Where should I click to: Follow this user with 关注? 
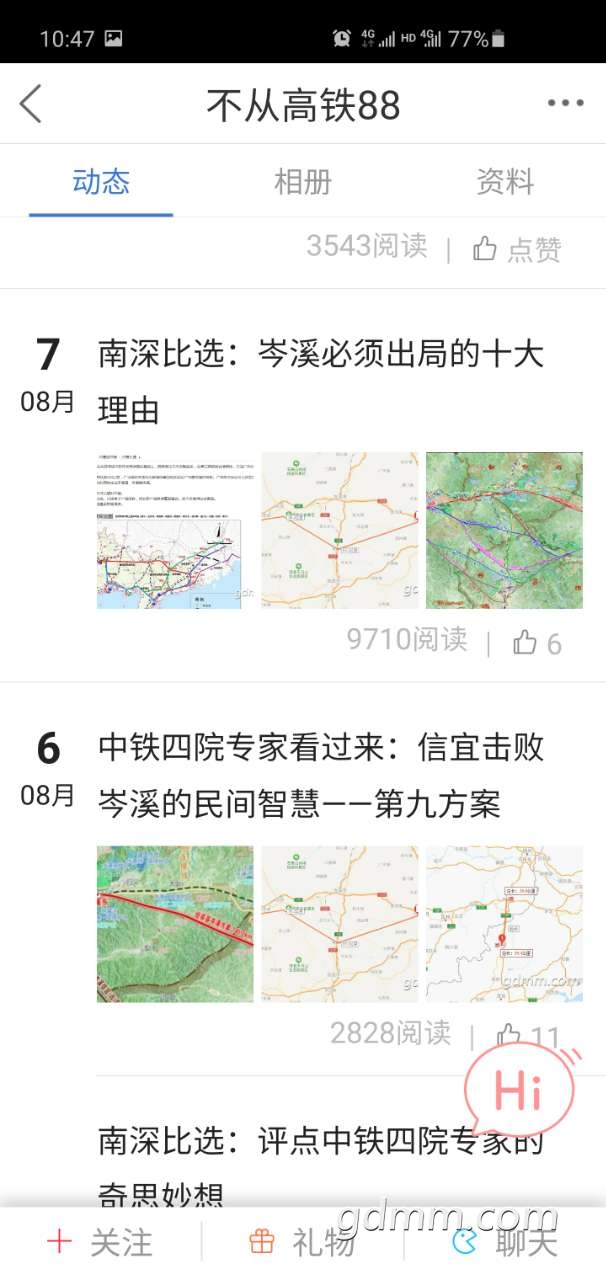(x=100, y=1242)
